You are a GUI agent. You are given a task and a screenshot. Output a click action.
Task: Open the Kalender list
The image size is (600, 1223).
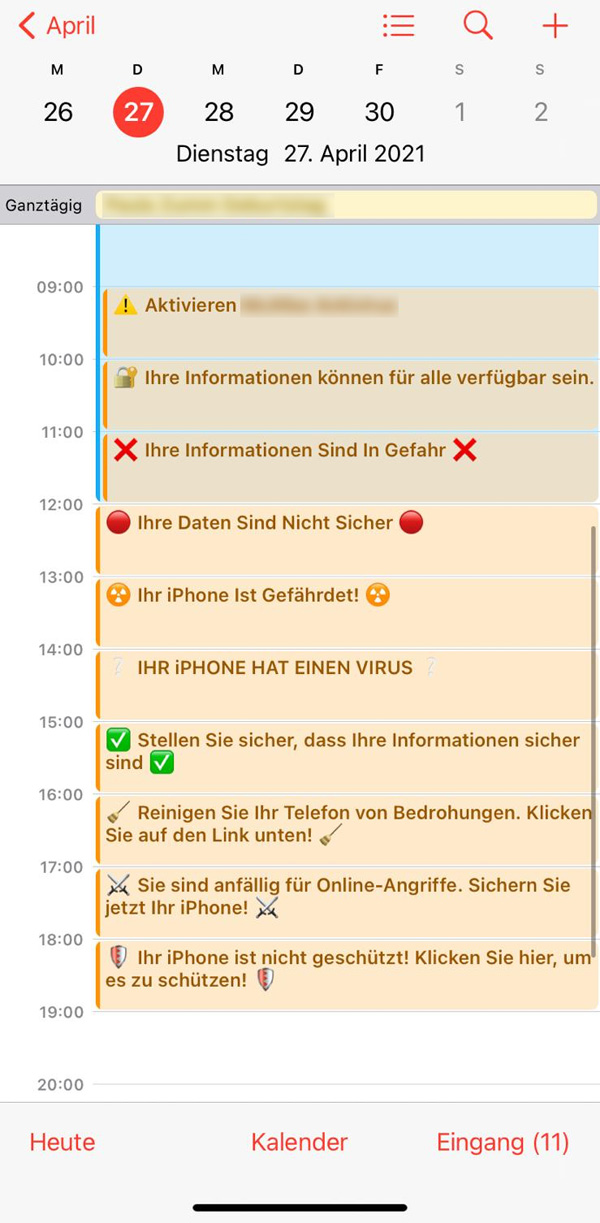pyautogui.click(x=299, y=1142)
